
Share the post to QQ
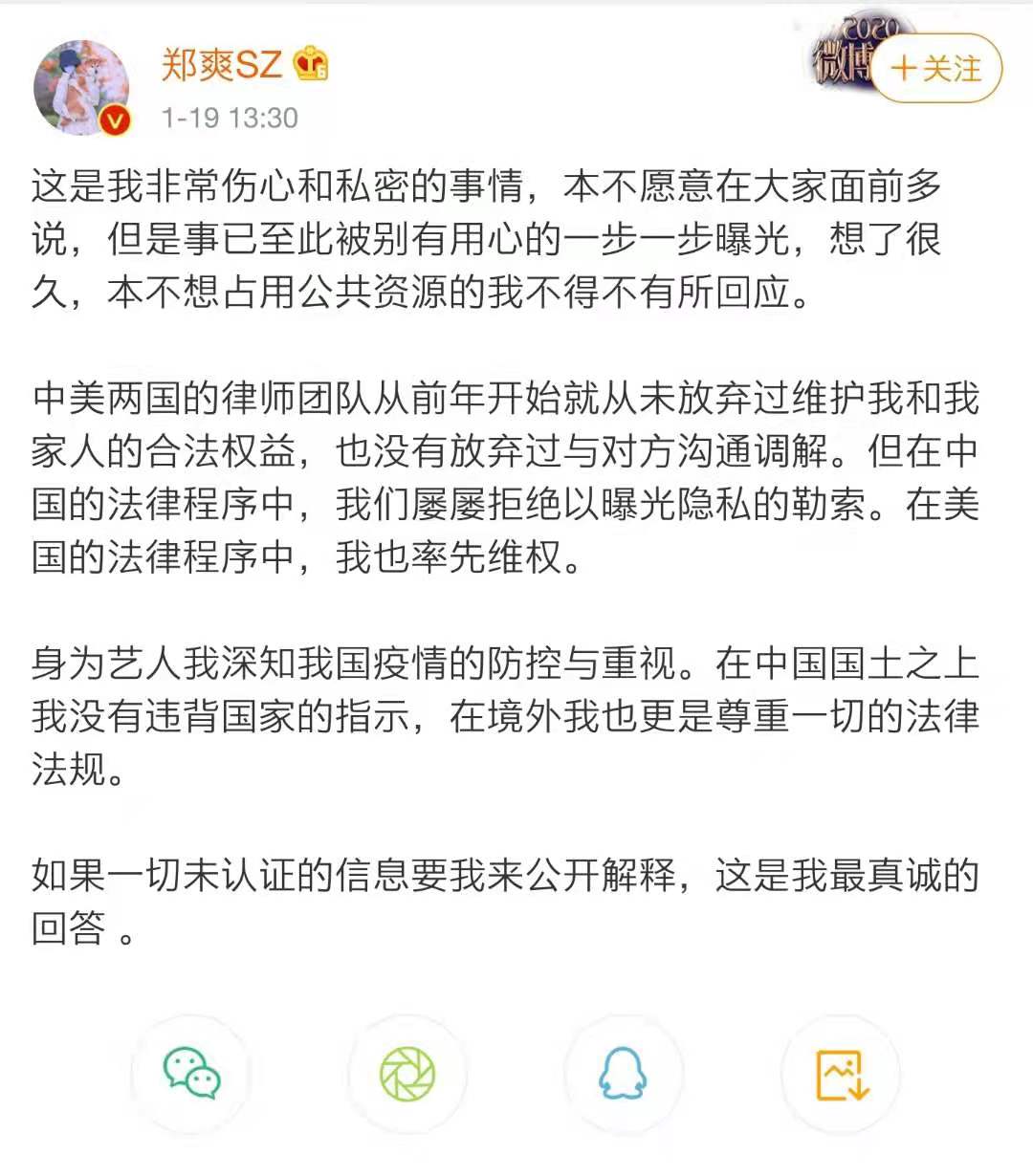pos(623,1073)
